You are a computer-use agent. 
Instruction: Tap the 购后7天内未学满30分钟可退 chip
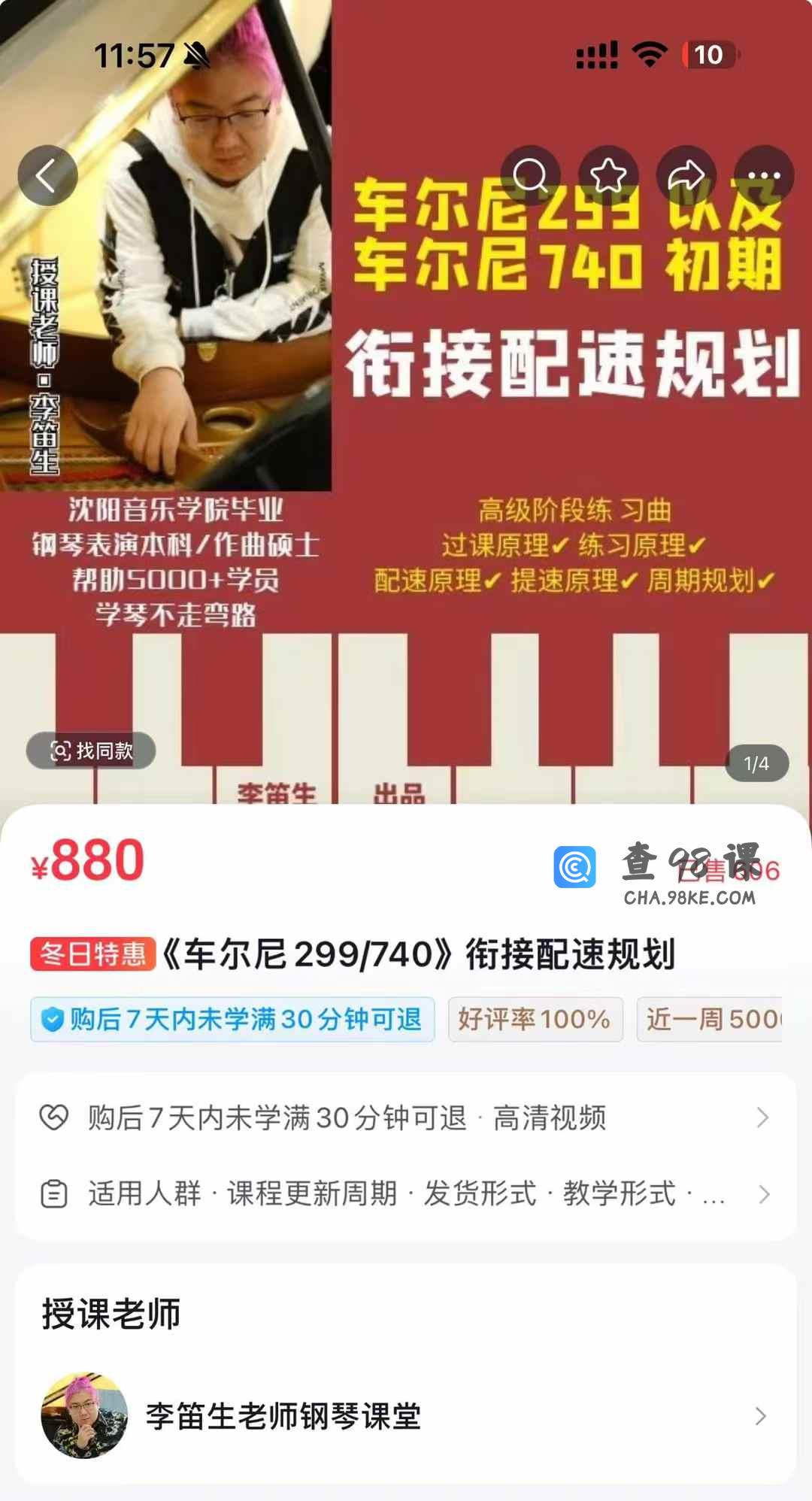click(232, 1020)
